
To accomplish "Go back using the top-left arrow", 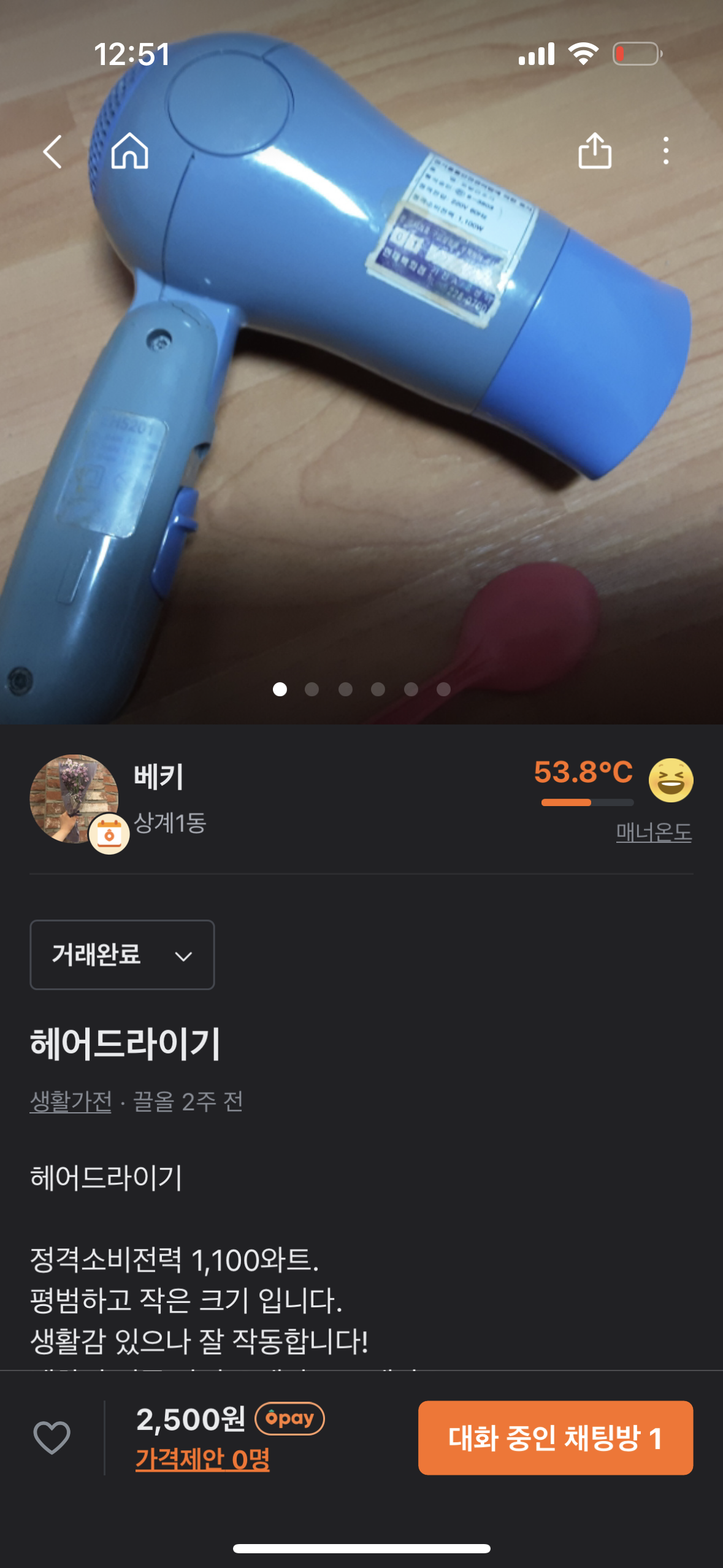I will (x=53, y=152).
